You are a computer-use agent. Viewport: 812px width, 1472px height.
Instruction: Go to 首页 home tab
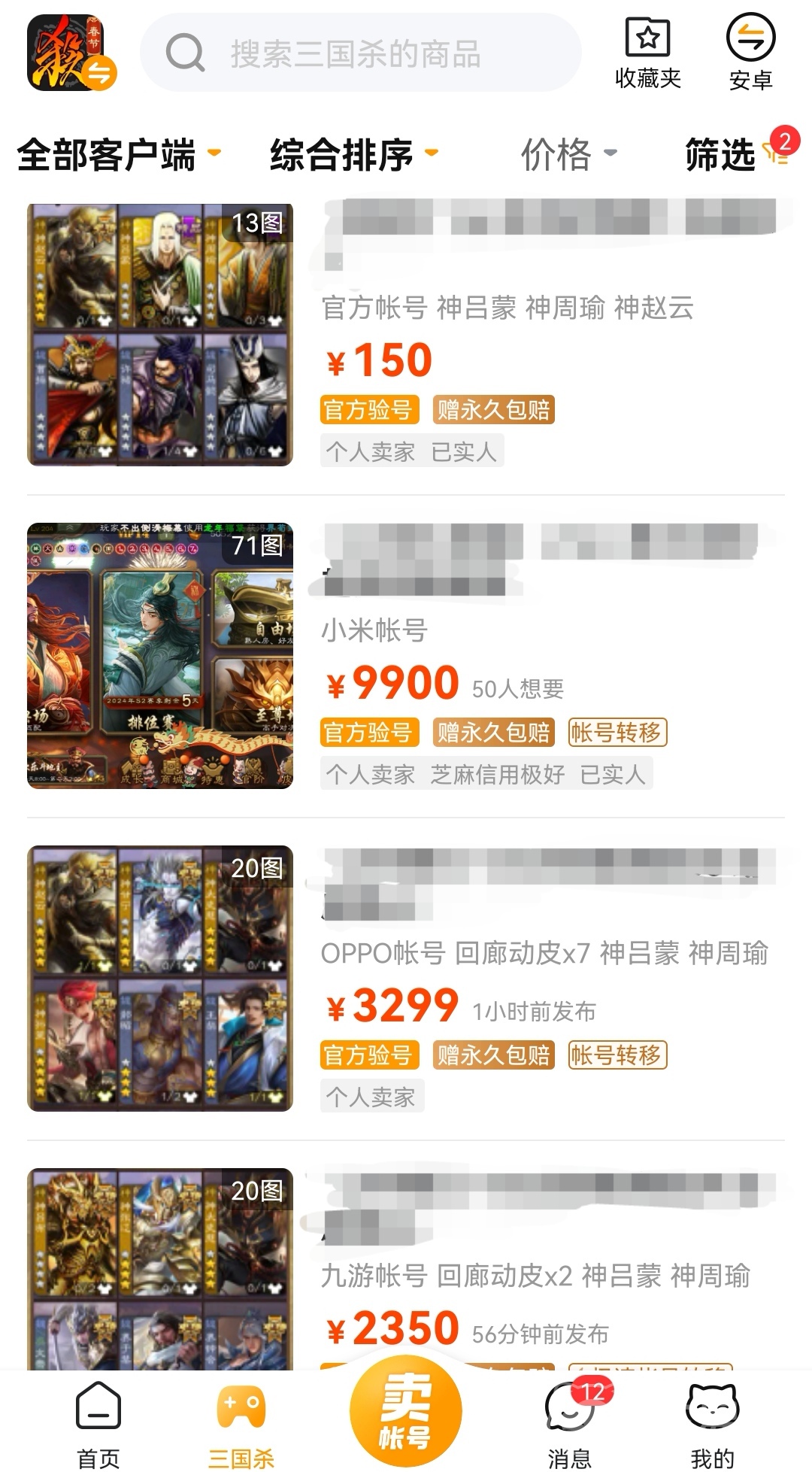98,1422
